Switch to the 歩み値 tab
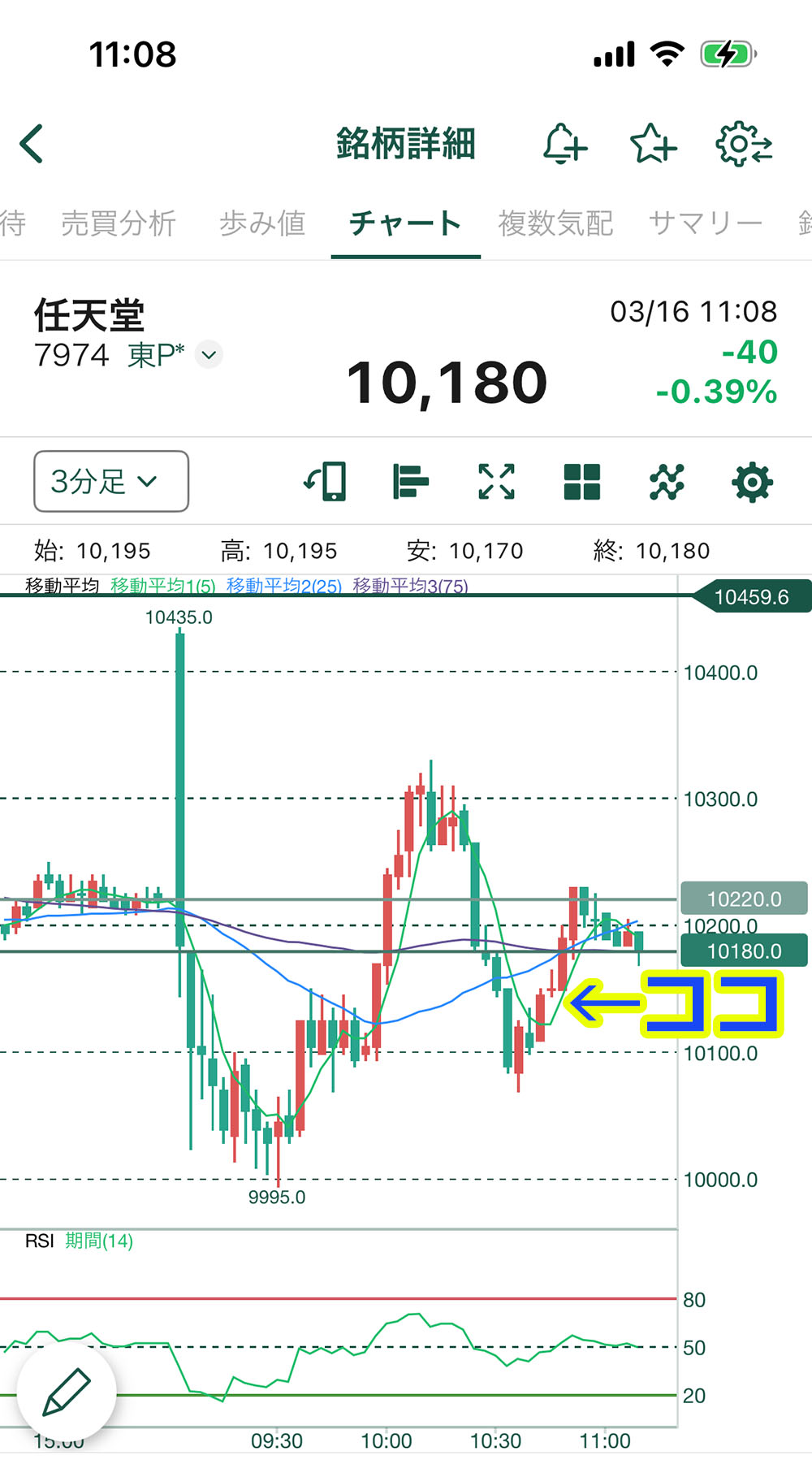The height and width of the screenshot is (1464, 812). (262, 223)
